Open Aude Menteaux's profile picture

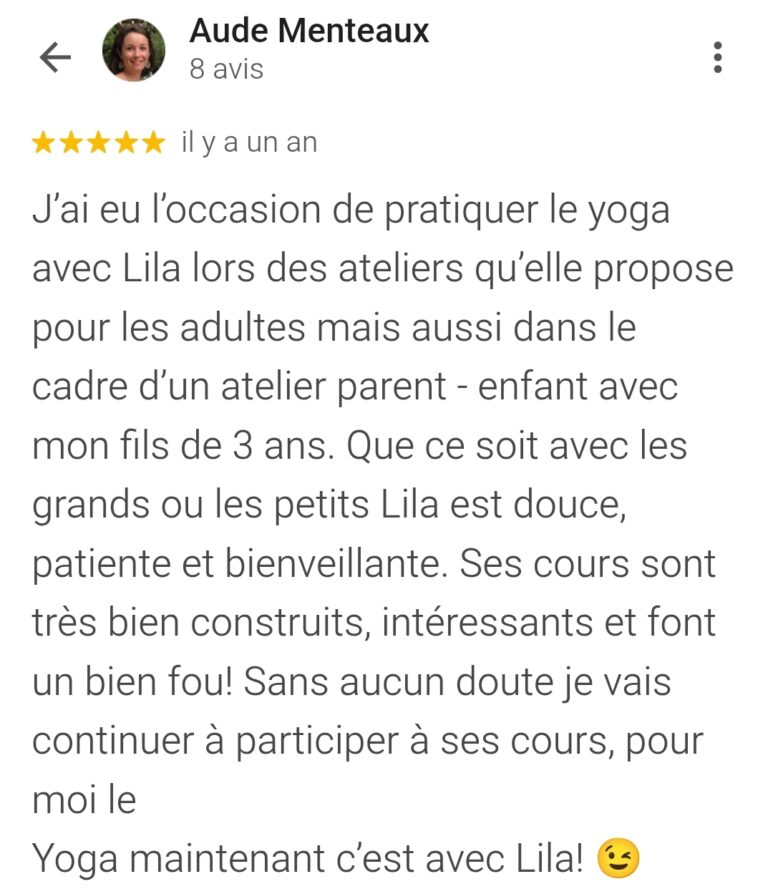(x=134, y=51)
